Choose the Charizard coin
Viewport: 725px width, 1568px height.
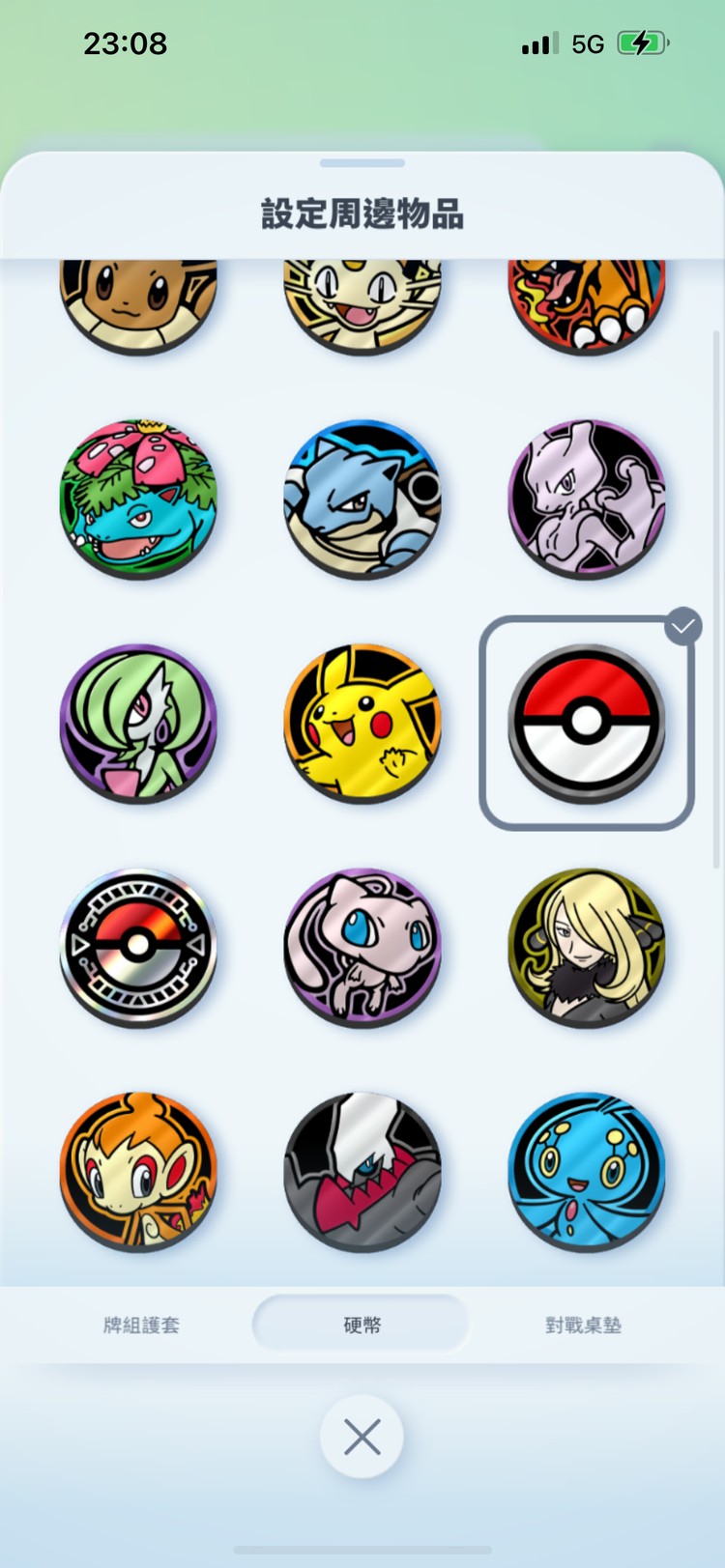[587, 301]
